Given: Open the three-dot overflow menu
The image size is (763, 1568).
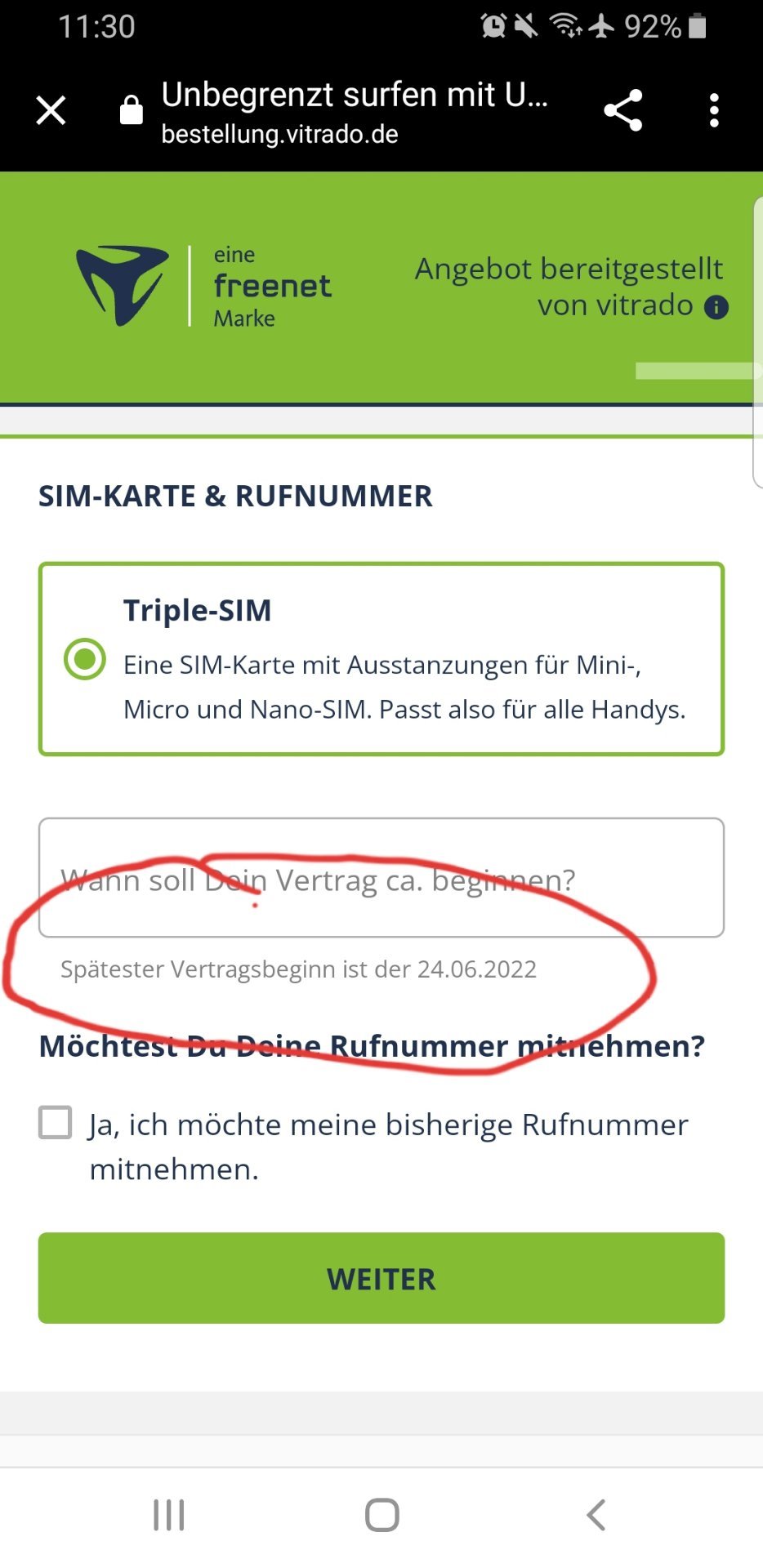Looking at the screenshot, I should pyautogui.click(x=714, y=110).
